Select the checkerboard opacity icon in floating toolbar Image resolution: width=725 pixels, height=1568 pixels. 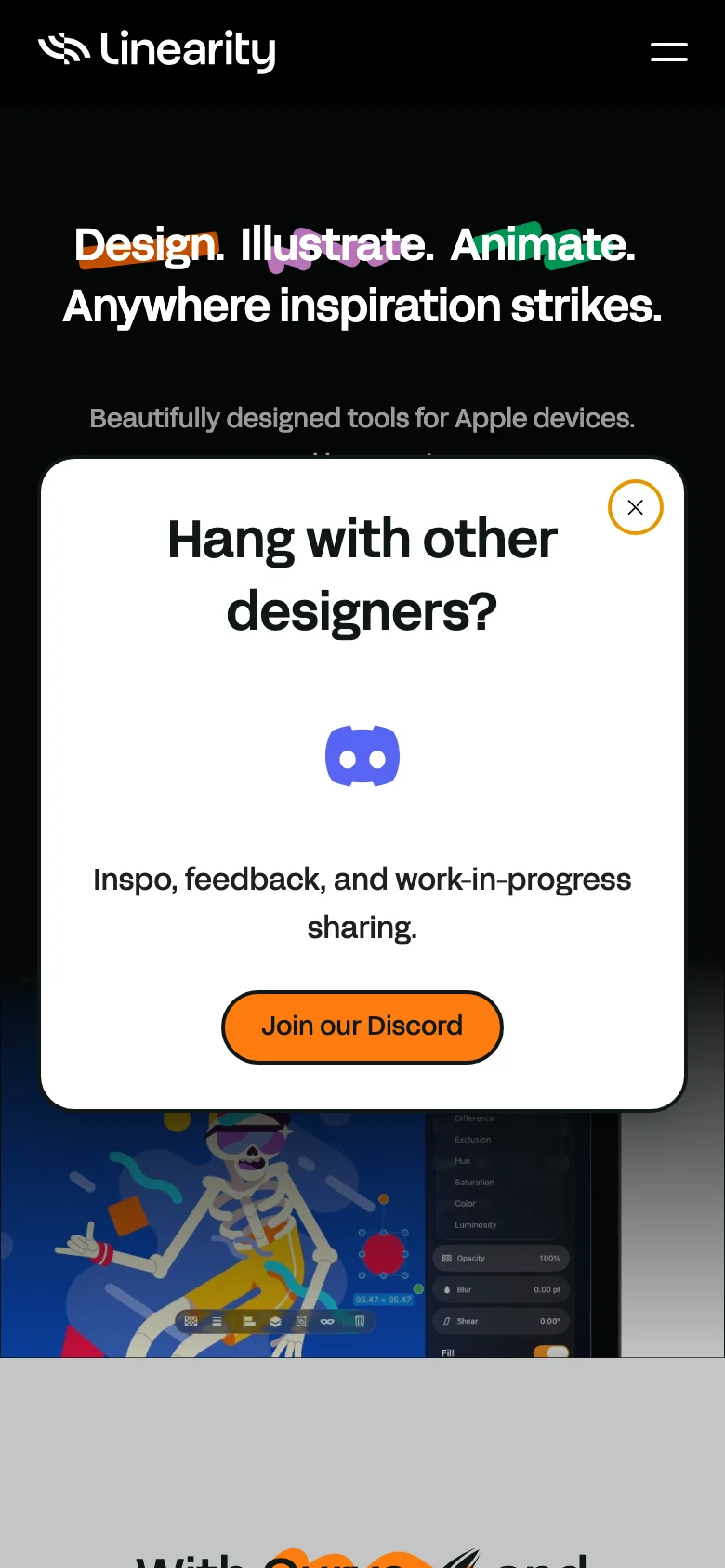click(x=191, y=1321)
